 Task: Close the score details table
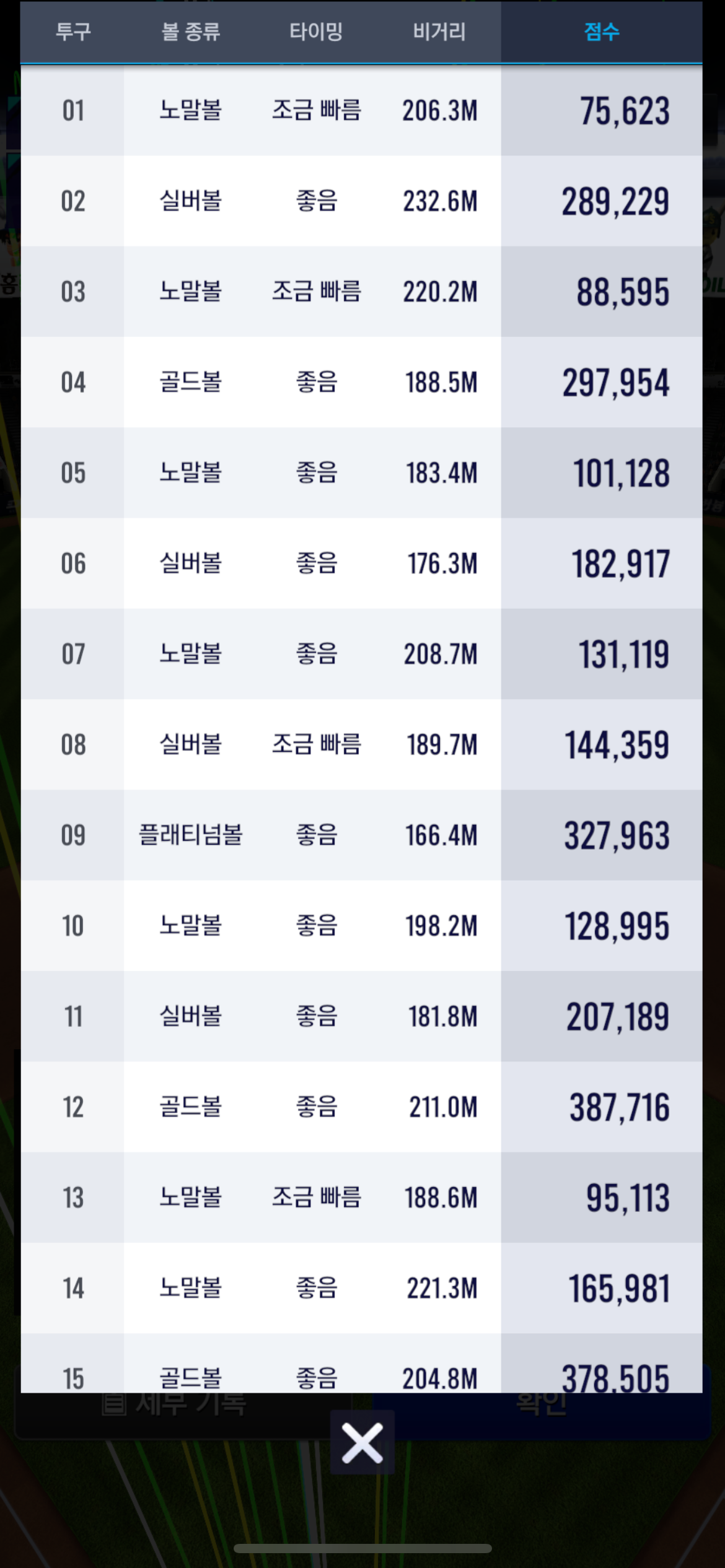[362, 1443]
